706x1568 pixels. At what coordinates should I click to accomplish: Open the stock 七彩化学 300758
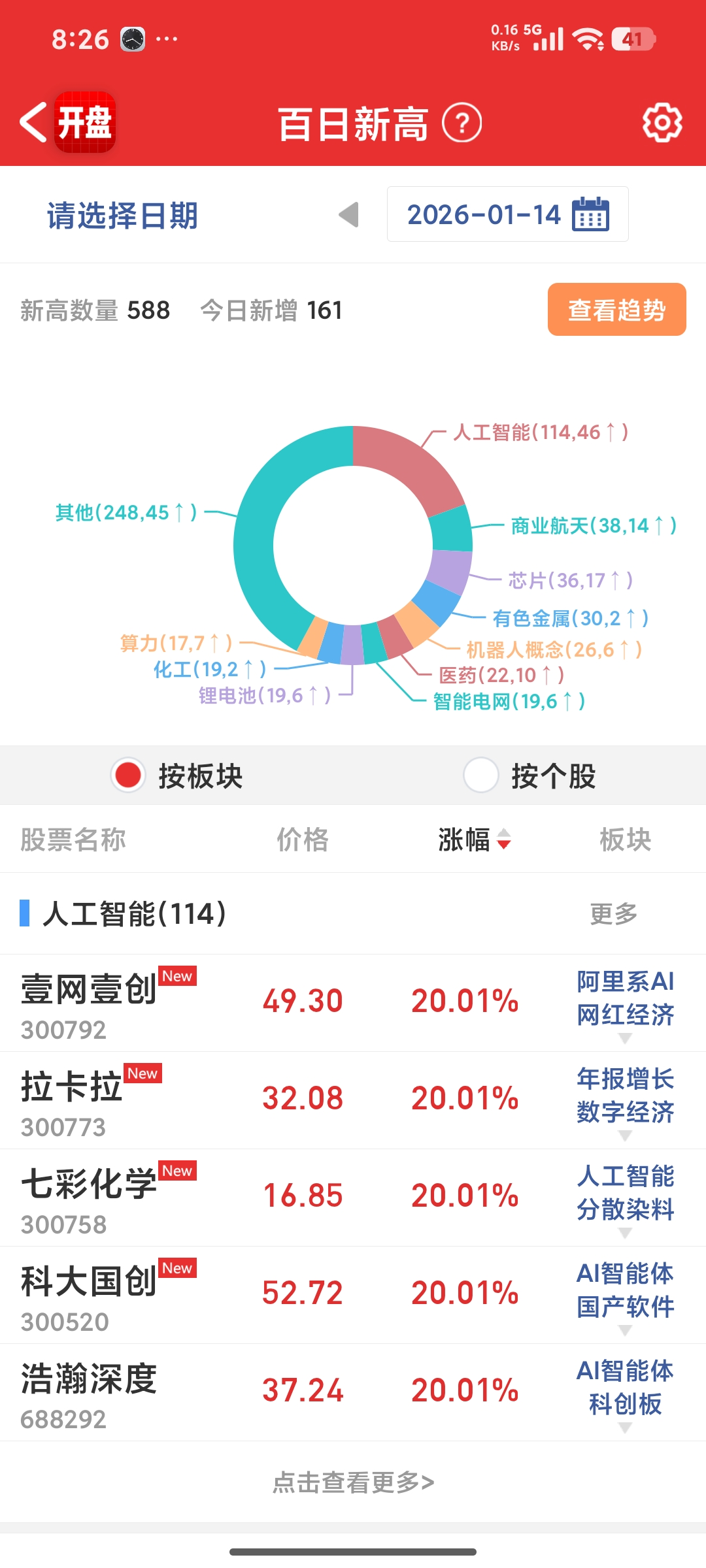pos(109,1199)
